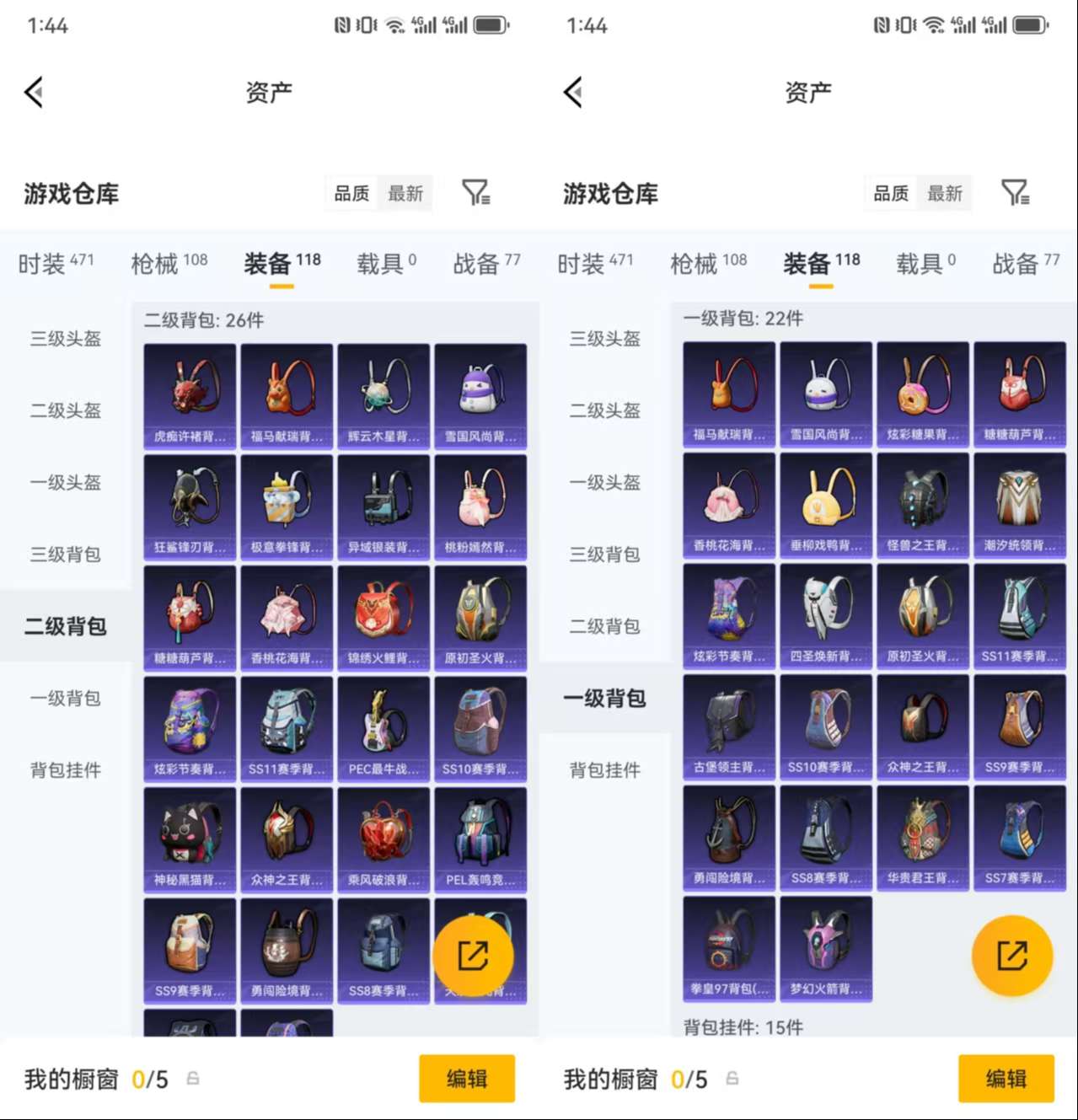The height and width of the screenshot is (1120, 1078).
Task: Toggle 最新 sorting on the left screen
Action: (405, 193)
